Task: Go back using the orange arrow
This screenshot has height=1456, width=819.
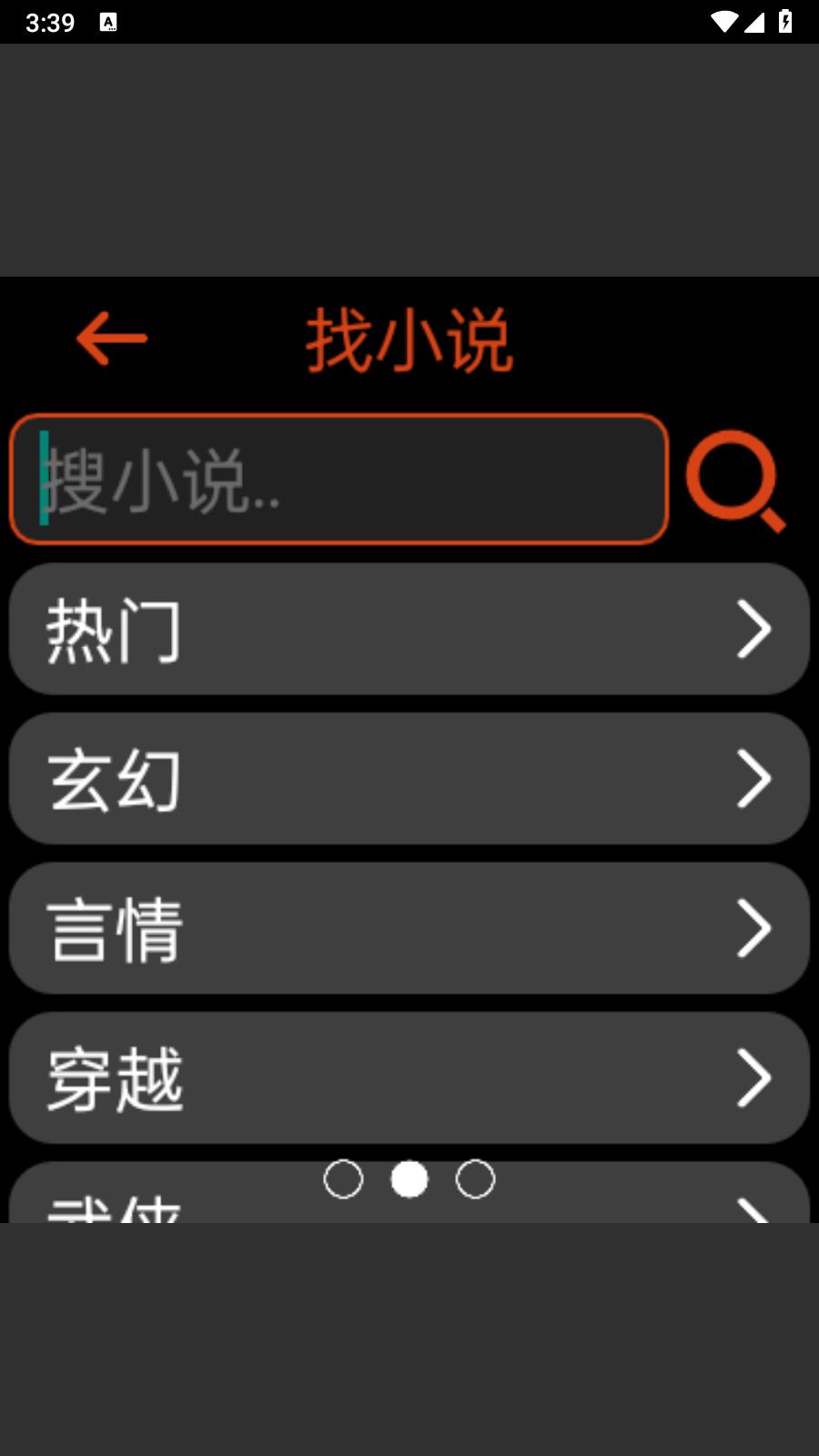Action: 112,339
